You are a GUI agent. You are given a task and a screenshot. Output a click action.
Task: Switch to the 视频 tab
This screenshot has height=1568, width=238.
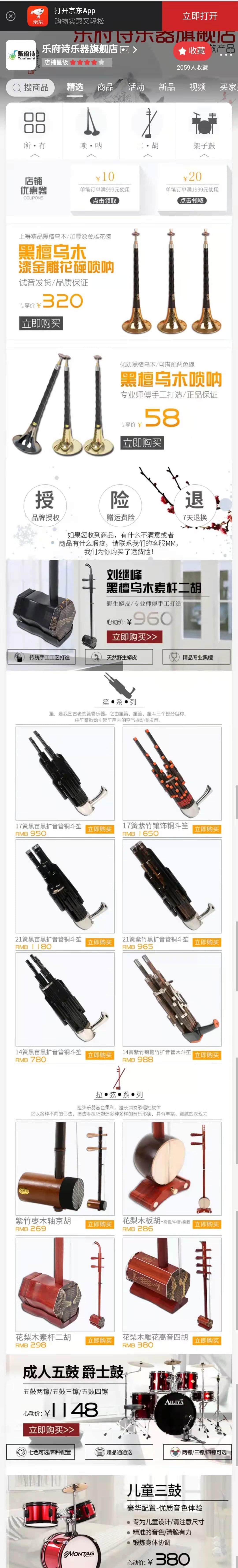coord(197,87)
